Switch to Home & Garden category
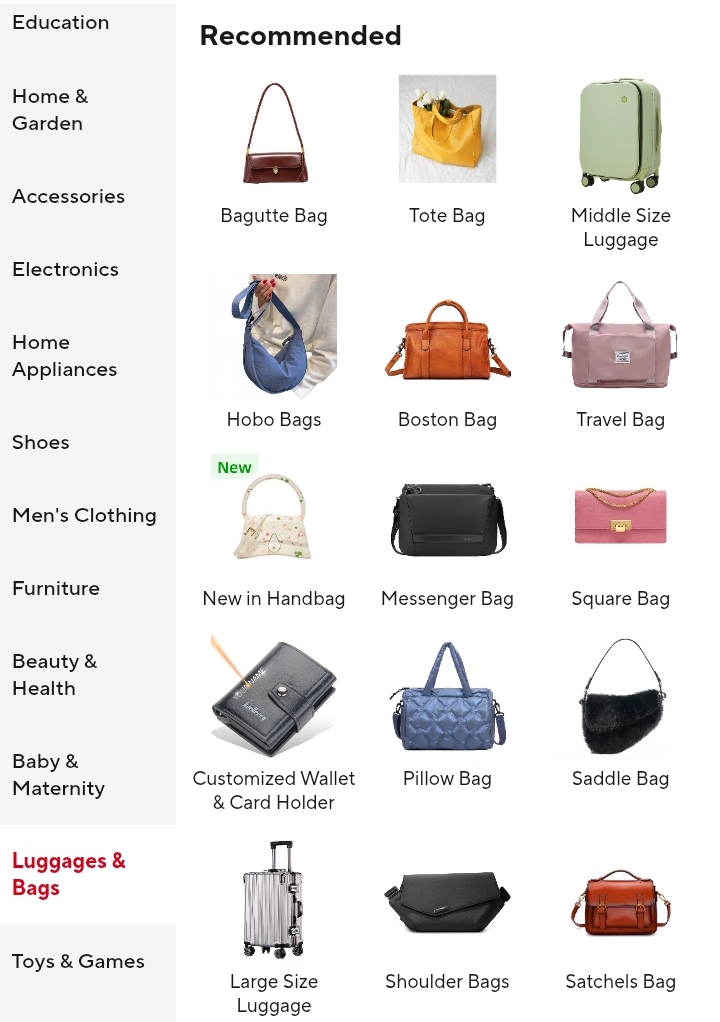Image resolution: width=720 pixels, height=1022 pixels. (50, 110)
